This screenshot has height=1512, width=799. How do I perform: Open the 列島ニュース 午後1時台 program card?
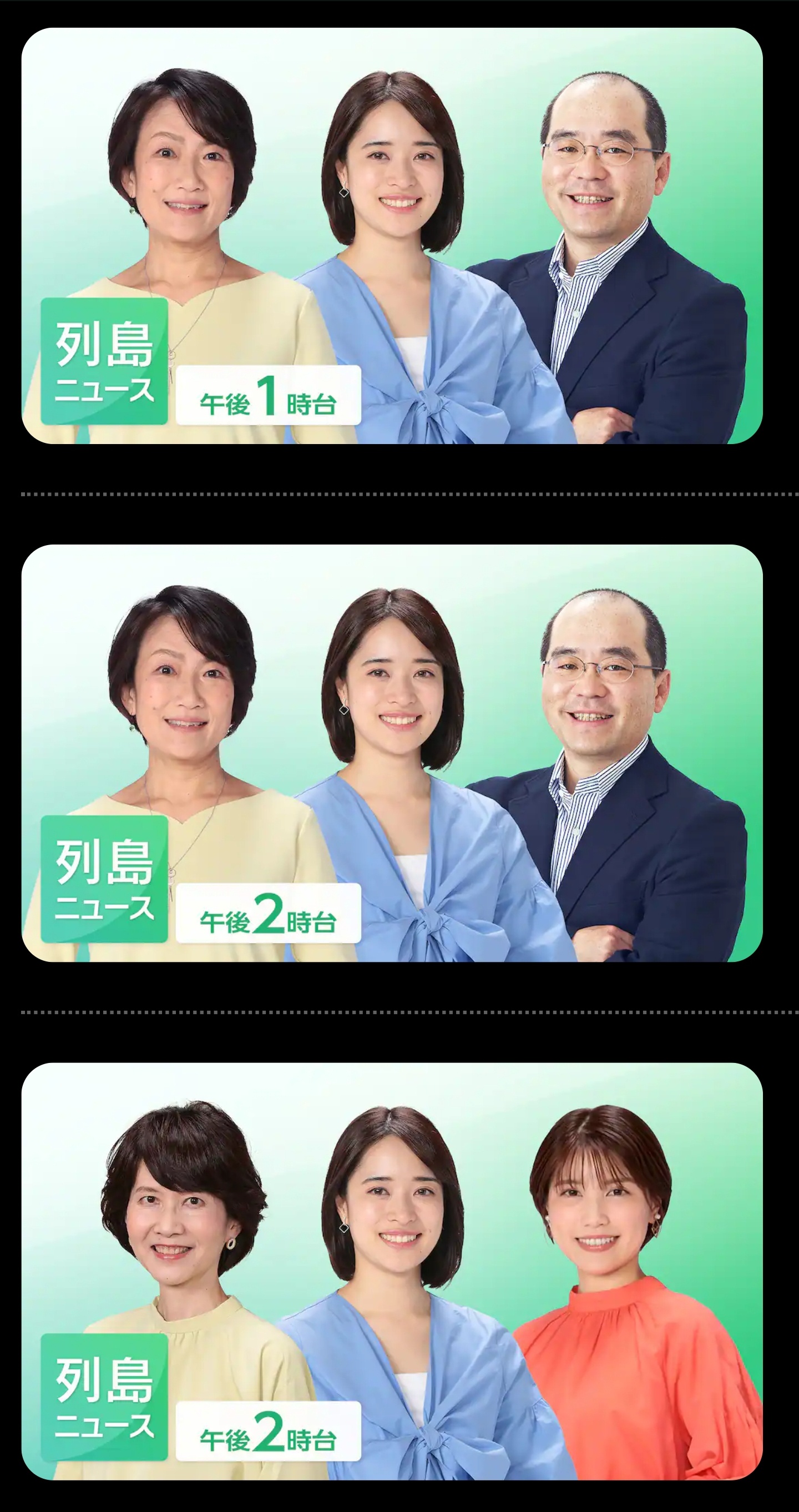click(x=392, y=235)
